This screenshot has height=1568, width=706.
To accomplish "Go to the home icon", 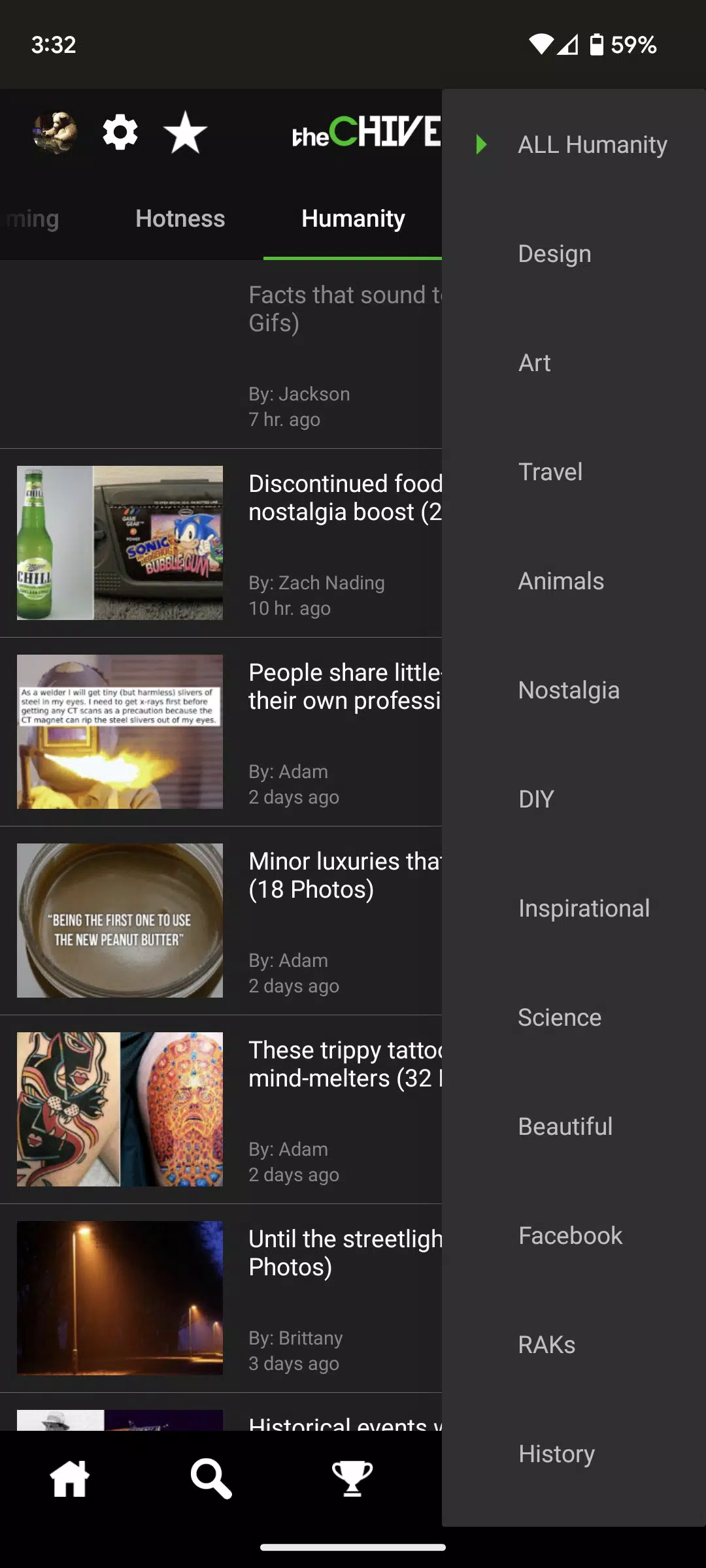I will pos(70,1478).
